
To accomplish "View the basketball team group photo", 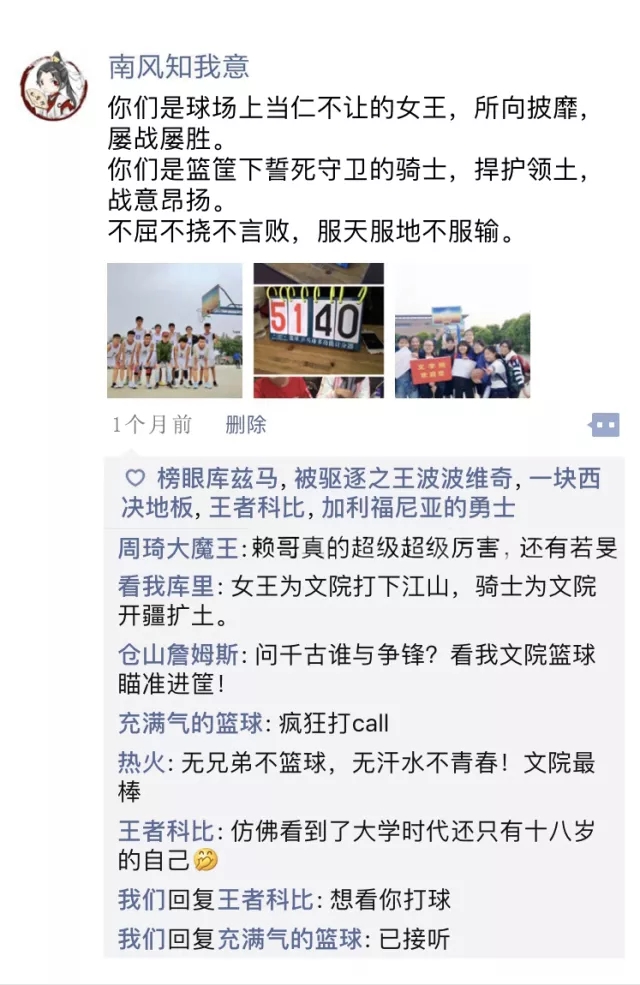I will (174, 330).
